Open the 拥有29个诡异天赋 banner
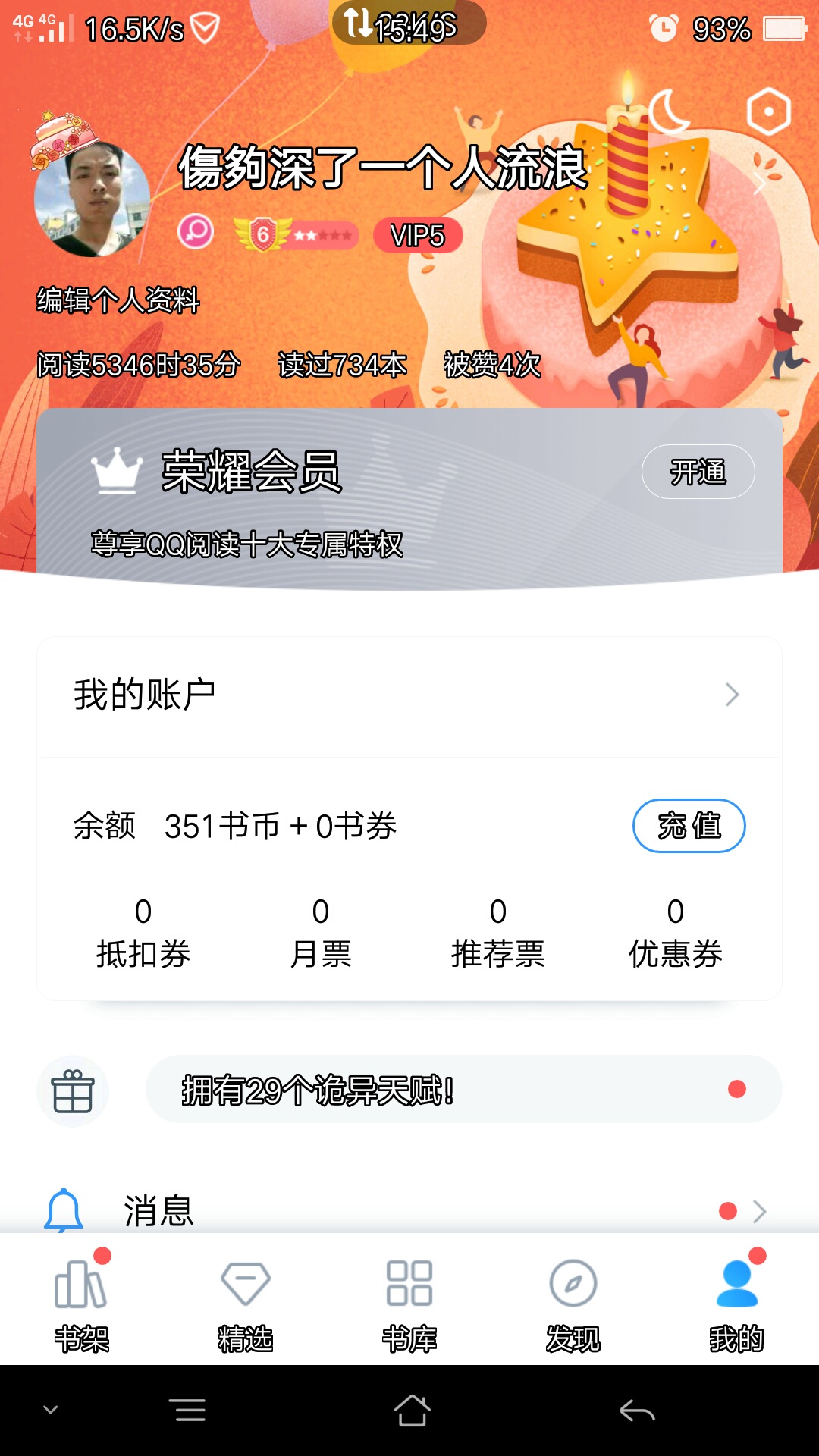Screen dimensions: 819x1456 click(463, 1090)
